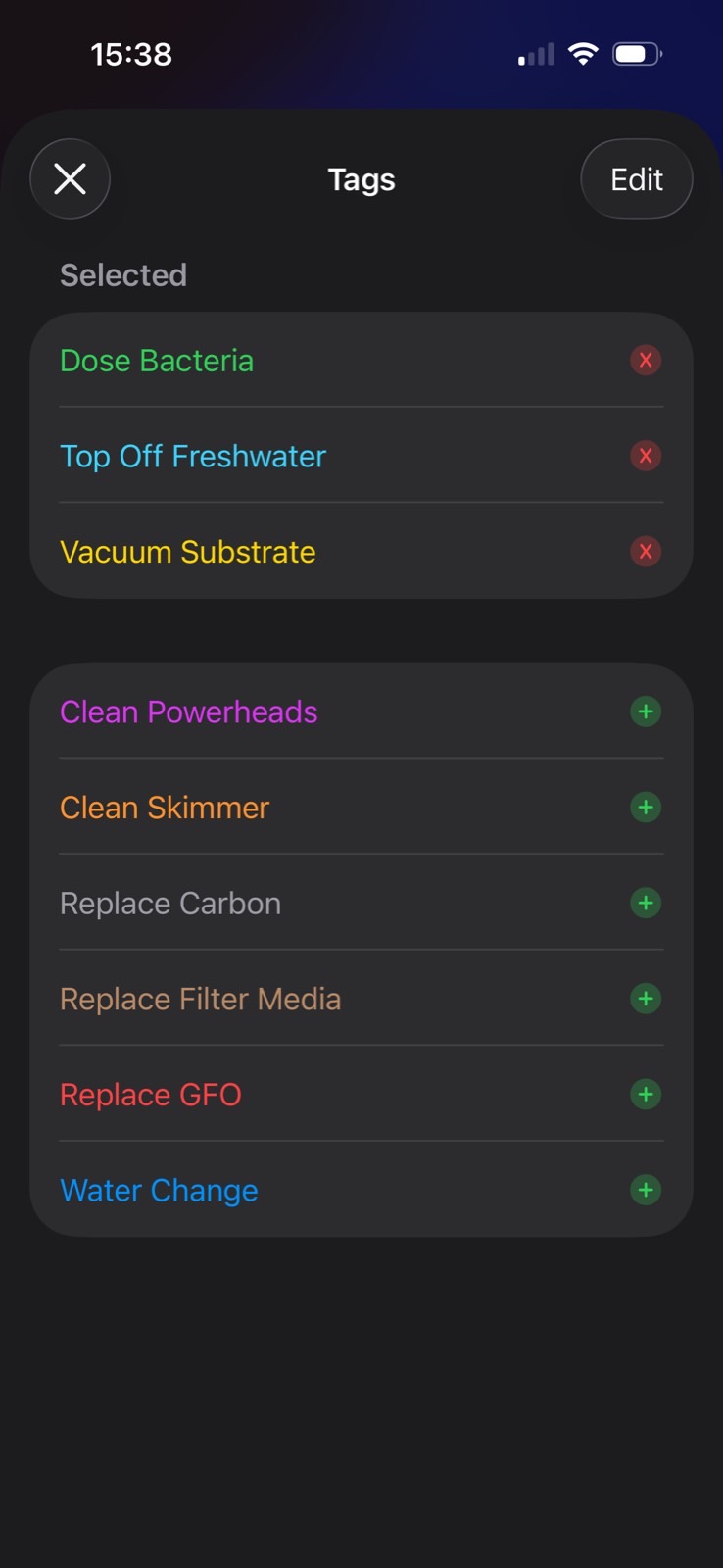This screenshot has width=723, height=1568.
Task: Close the Tags screen
Action: pos(70,178)
